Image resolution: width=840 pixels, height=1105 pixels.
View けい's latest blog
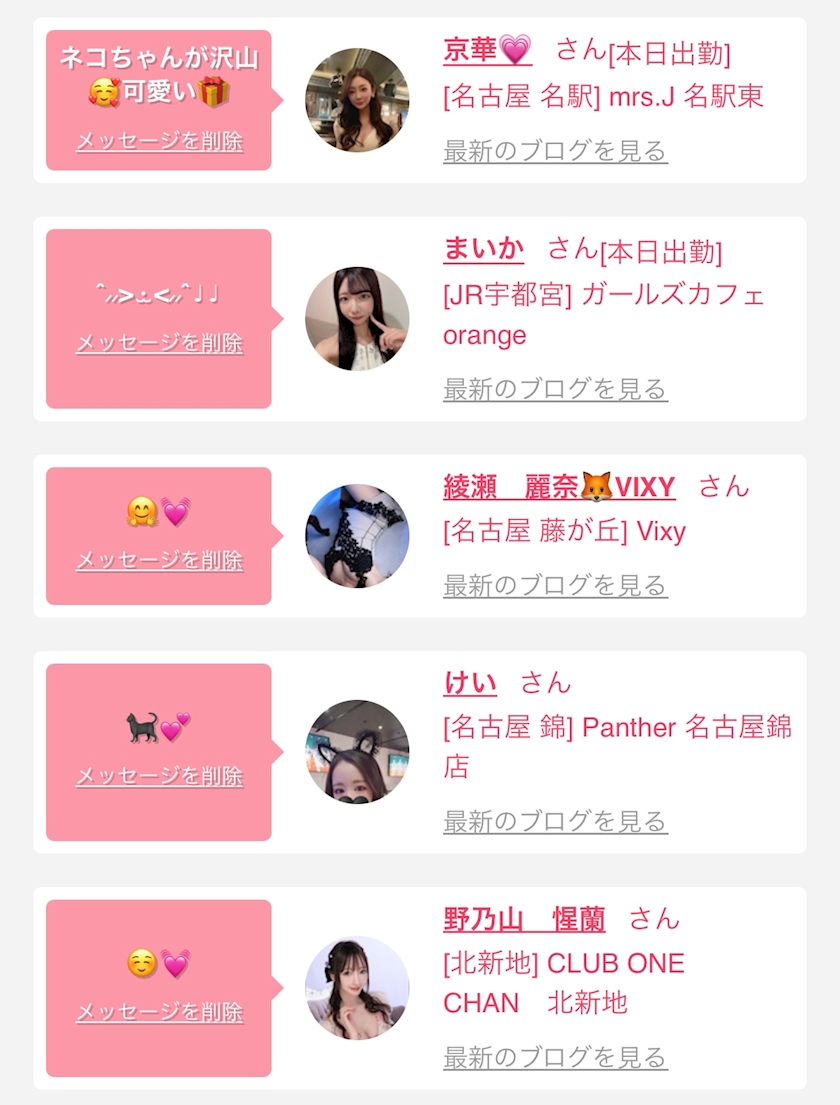coord(555,821)
